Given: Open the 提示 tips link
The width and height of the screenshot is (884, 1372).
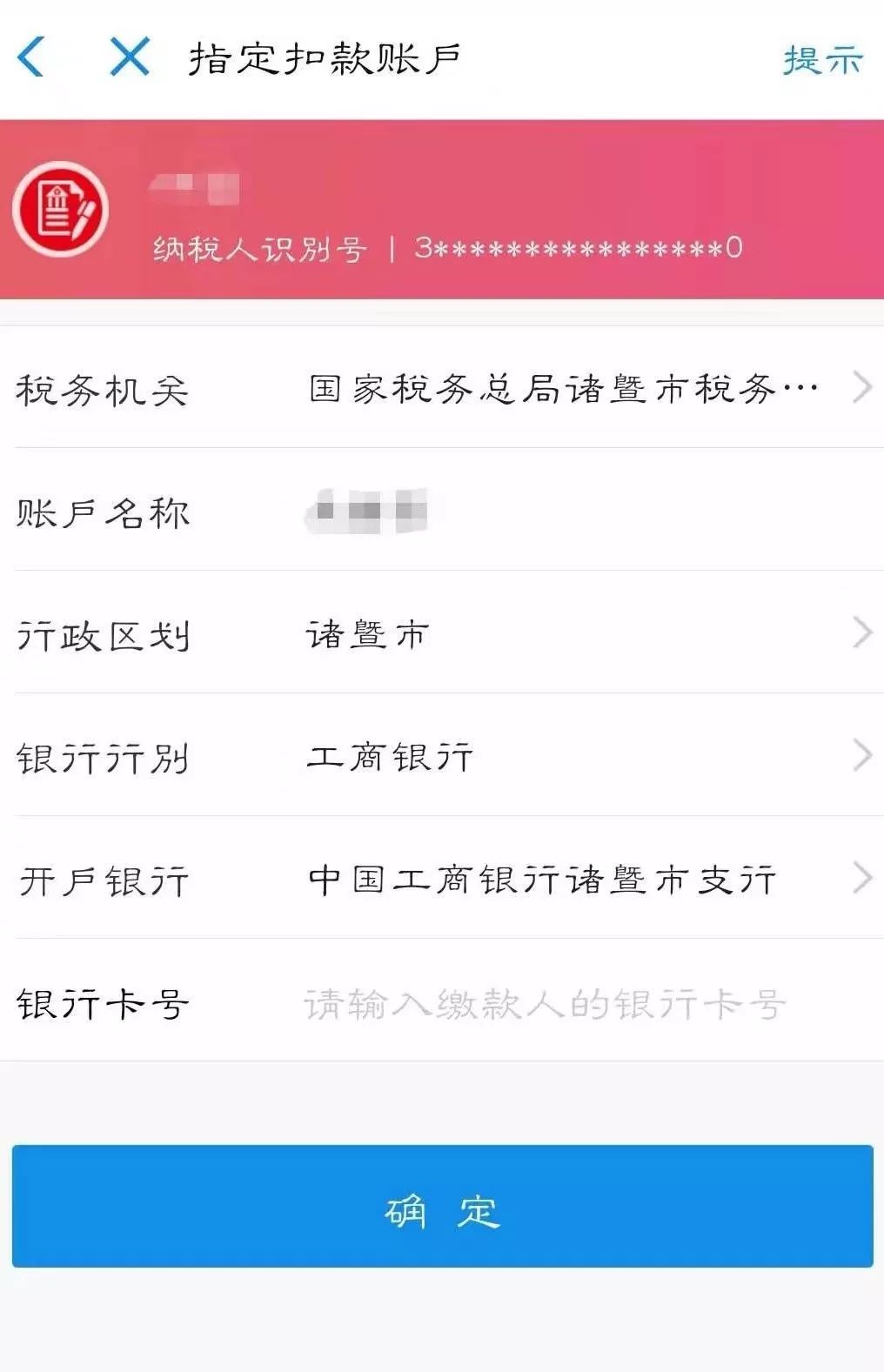Looking at the screenshot, I should point(822,59).
